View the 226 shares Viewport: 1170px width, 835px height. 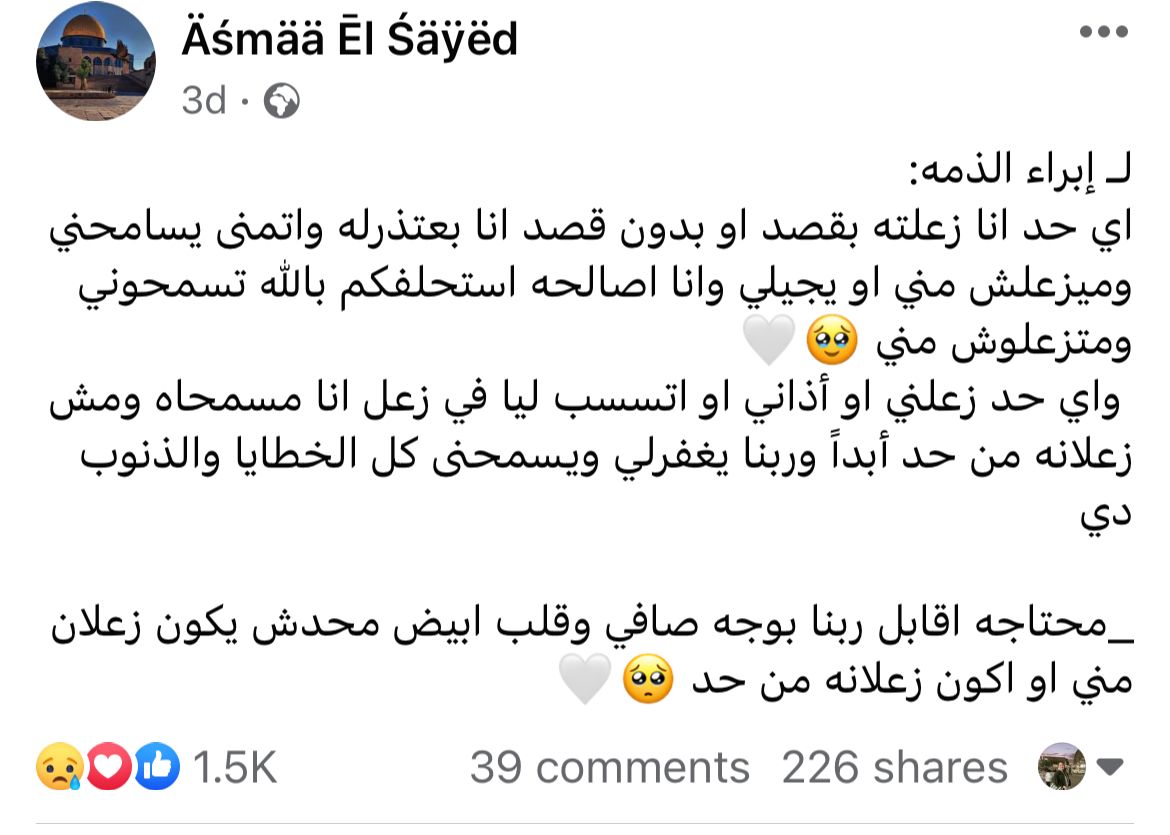[894, 768]
